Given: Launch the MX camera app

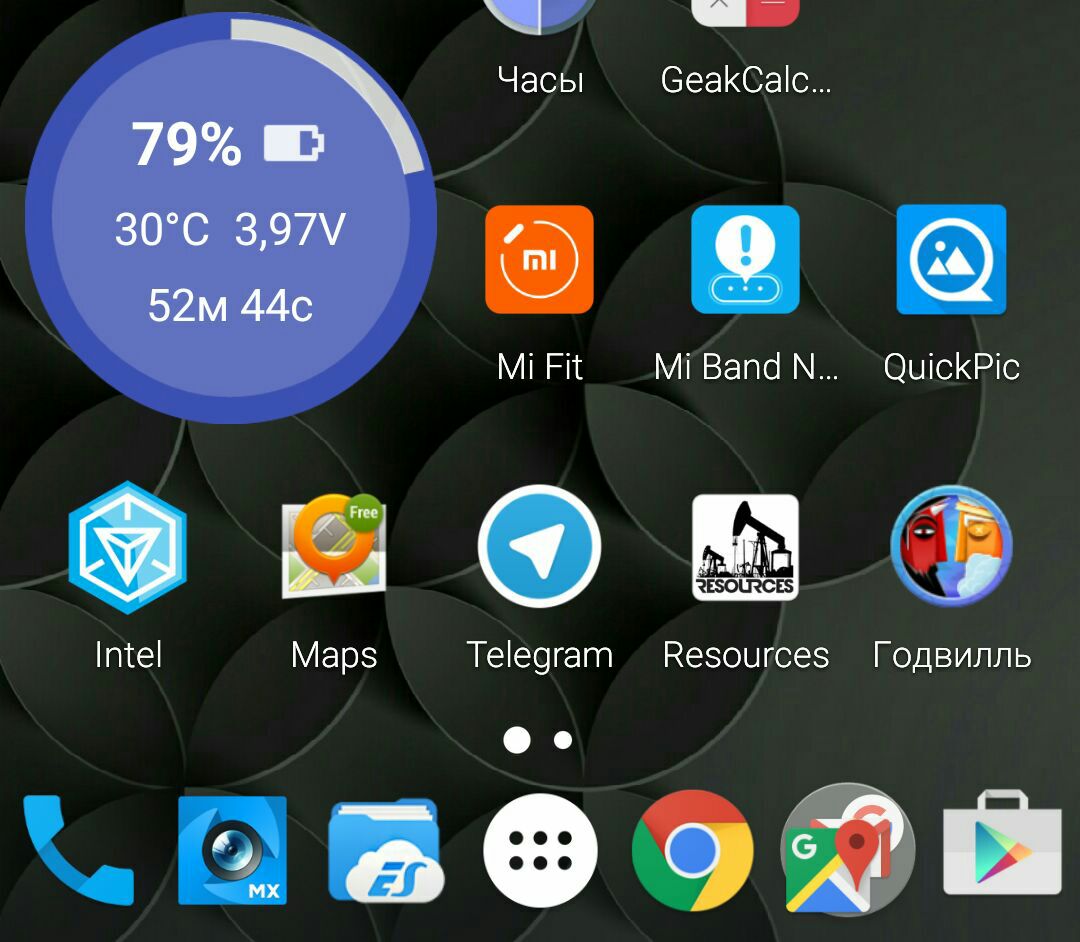Looking at the screenshot, I should (x=232, y=850).
